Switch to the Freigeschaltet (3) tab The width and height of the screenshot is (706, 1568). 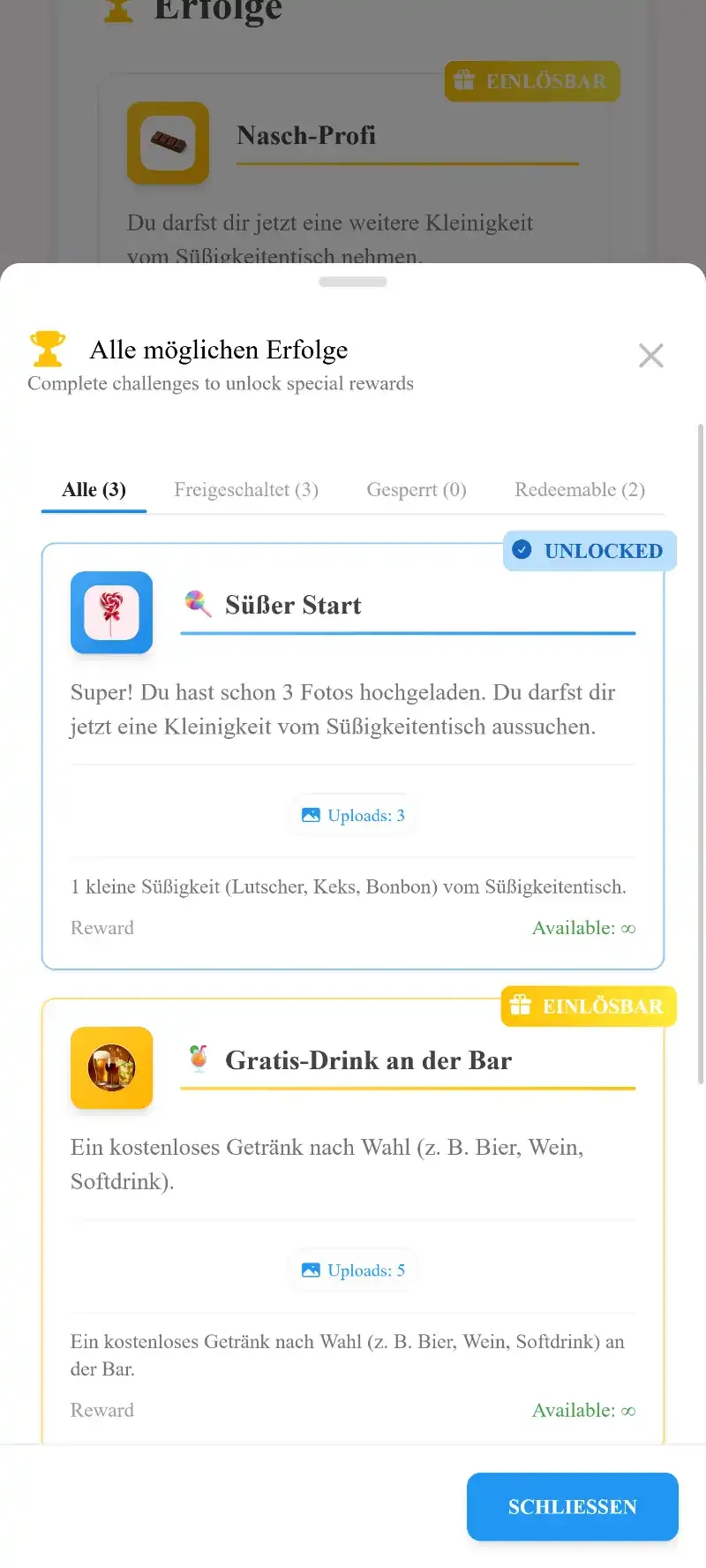(246, 489)
